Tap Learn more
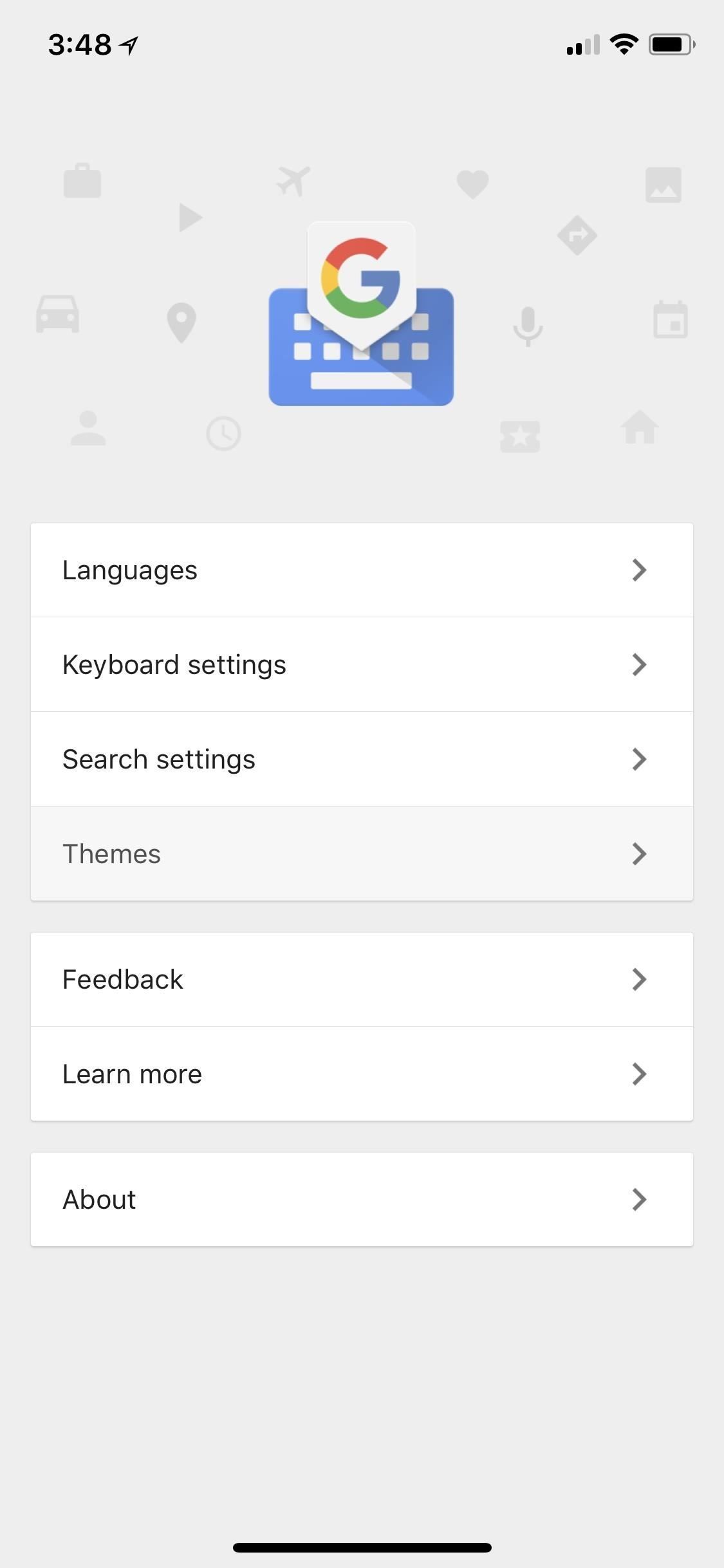 click(362, 1073)
